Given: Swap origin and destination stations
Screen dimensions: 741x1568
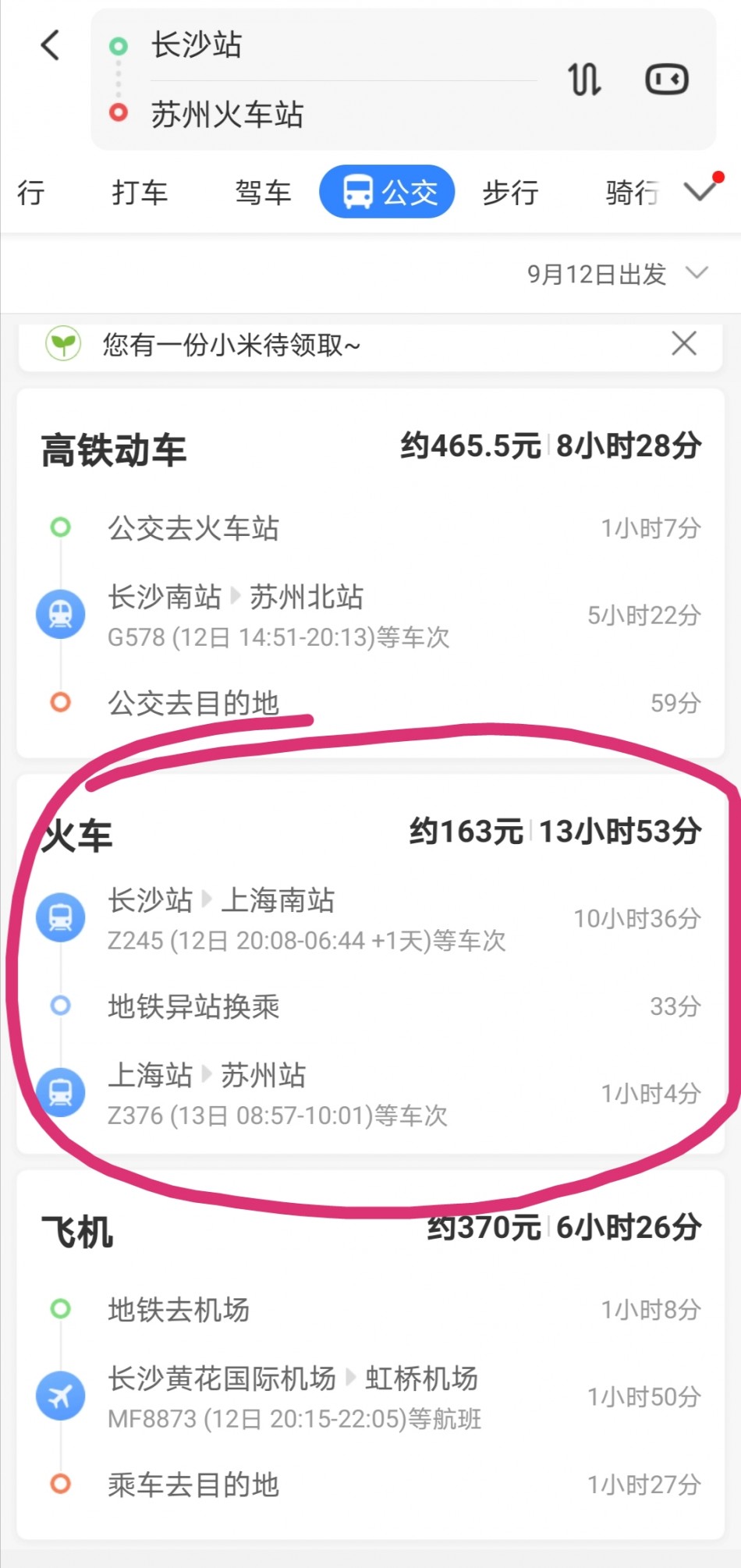Looking at the screenshot, I should [584, 79].
